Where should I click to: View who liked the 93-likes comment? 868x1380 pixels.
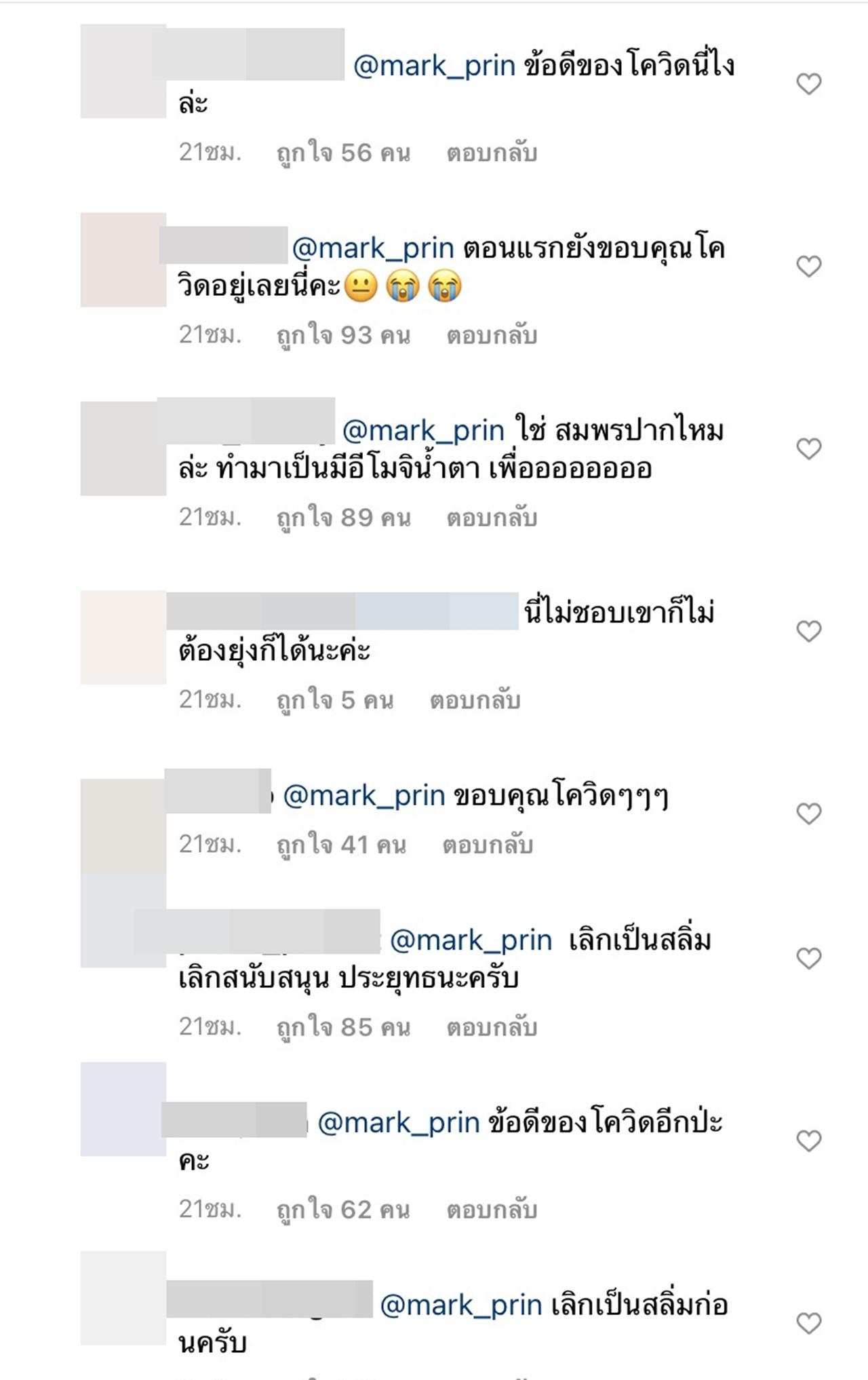(343, 336)
